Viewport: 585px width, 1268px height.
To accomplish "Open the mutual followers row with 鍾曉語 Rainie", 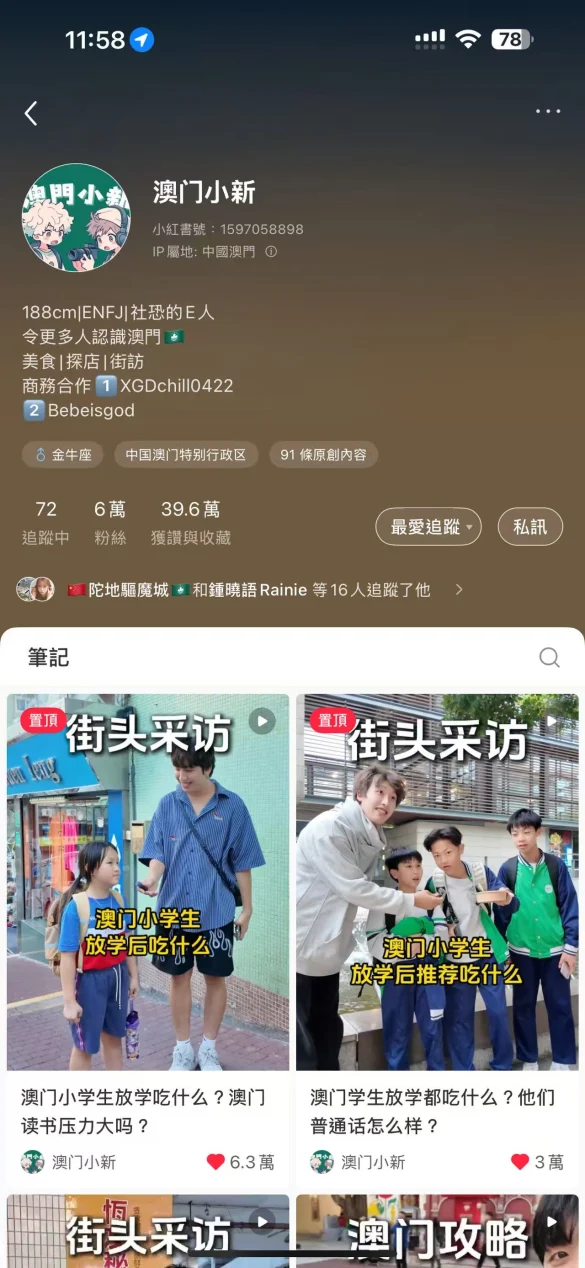I will tap(240, 590).
